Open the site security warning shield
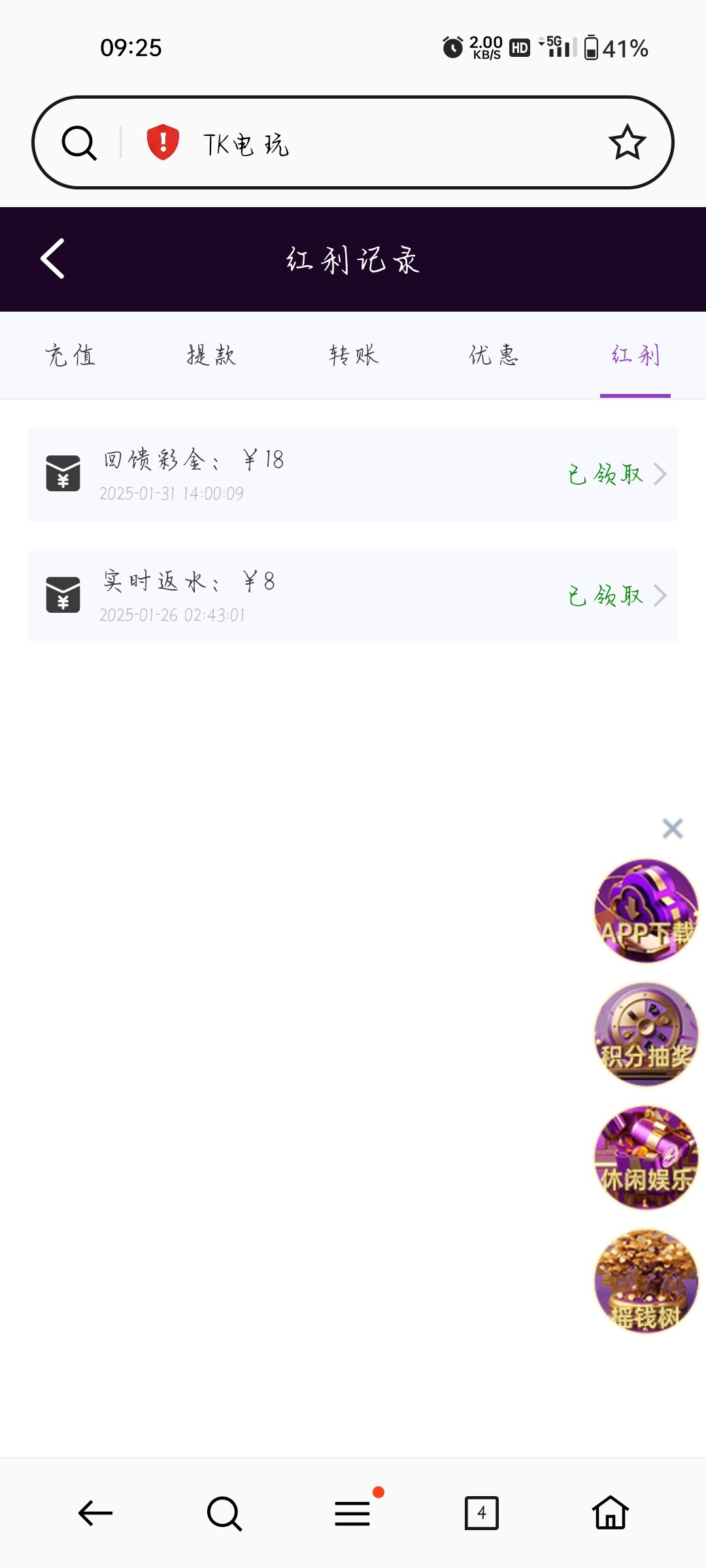 tap(163, 142)
